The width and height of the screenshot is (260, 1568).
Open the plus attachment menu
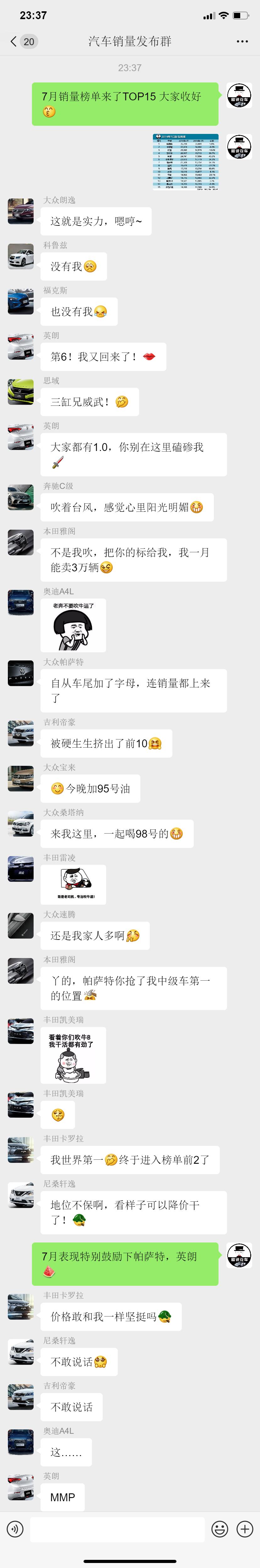coord(245,1528)
